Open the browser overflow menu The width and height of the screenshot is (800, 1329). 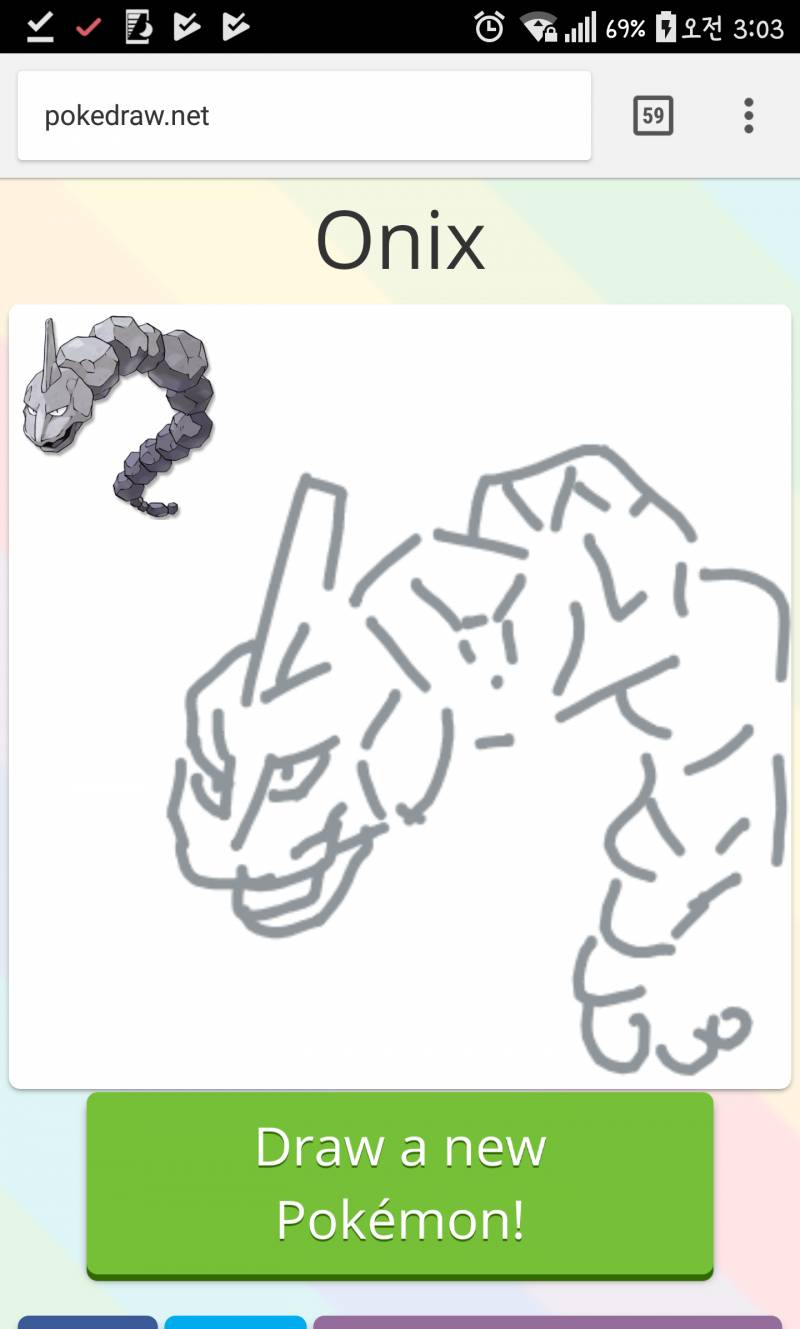[748, 116]
